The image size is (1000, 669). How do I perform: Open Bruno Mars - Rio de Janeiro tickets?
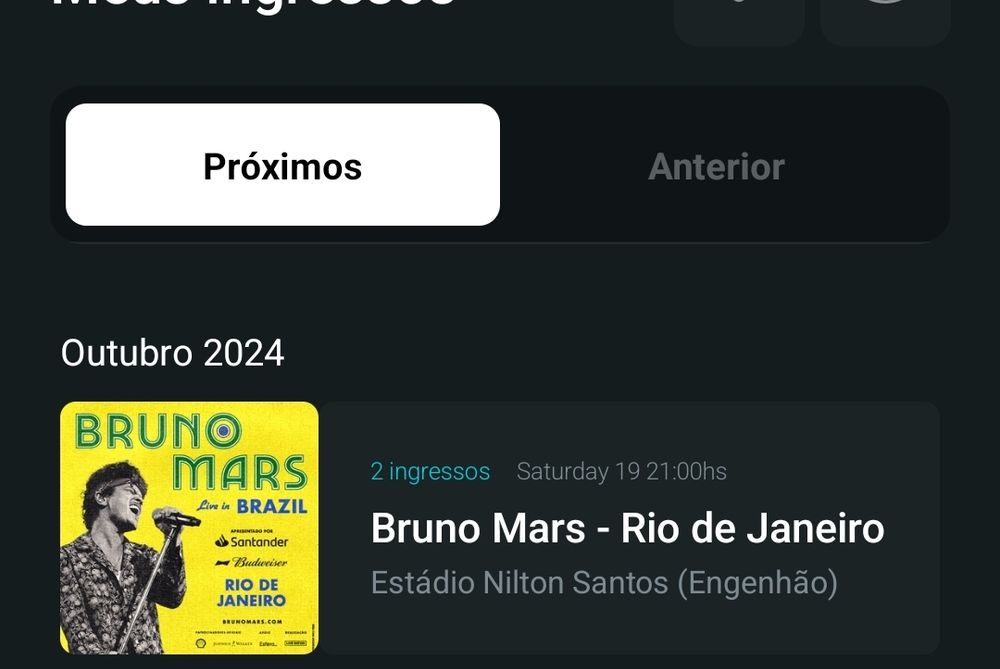click(627, 528)
